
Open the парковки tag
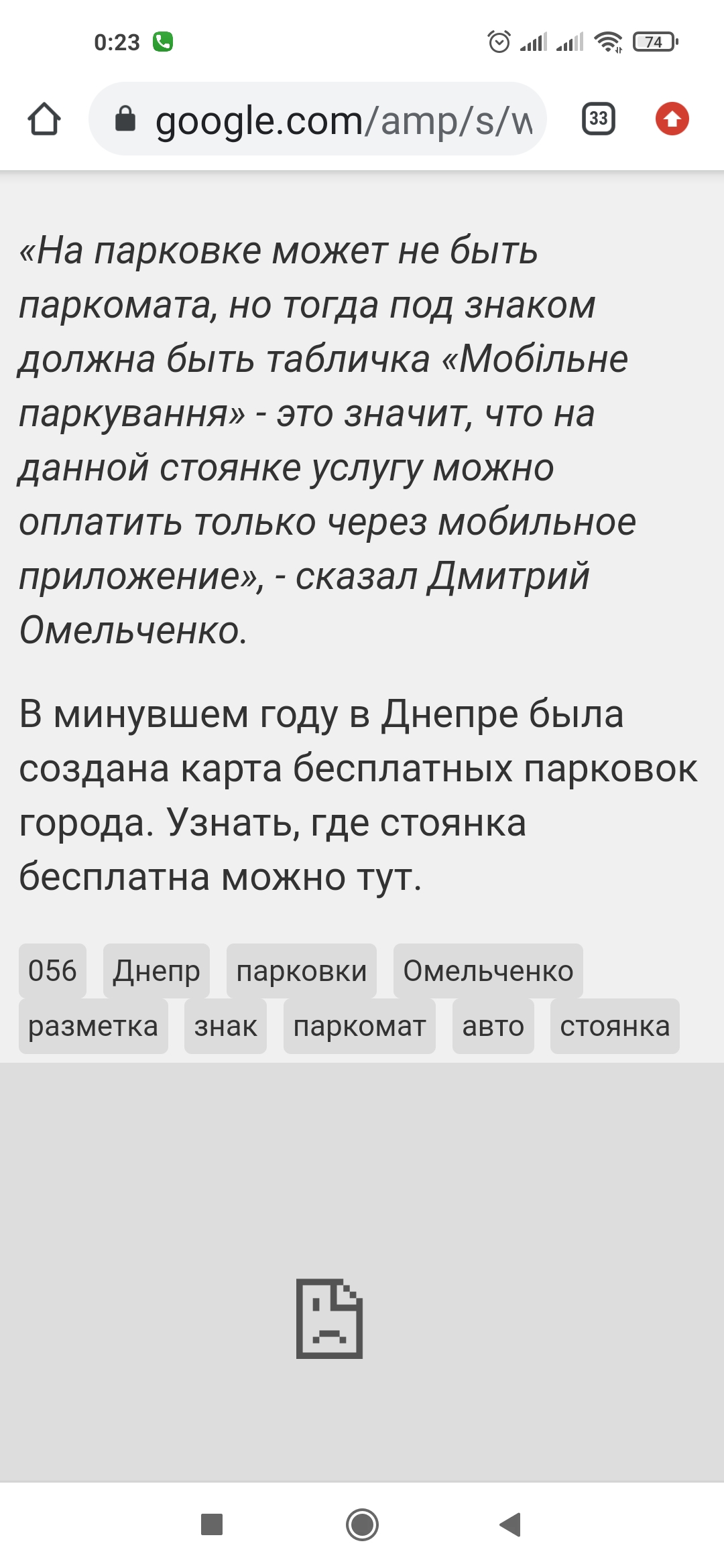[x=302, y=971]
